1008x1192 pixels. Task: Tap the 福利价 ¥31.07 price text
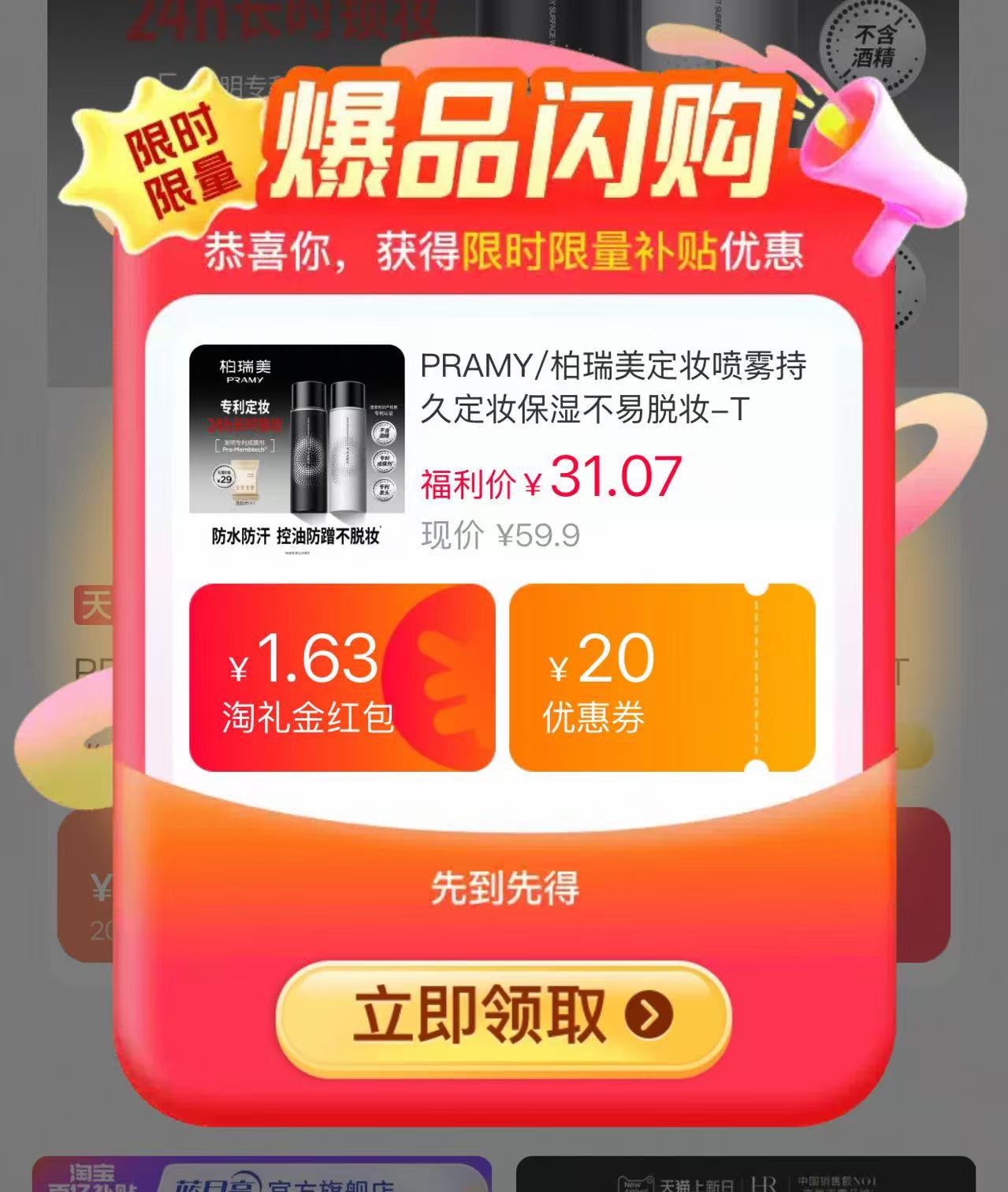(552, 477)
